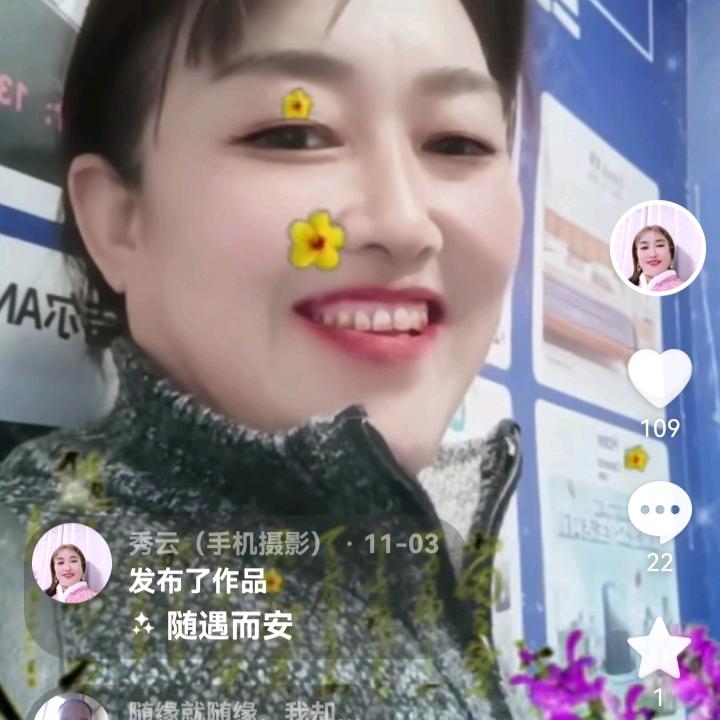
Task: Open 秀云's avatar beside the post caption
Action: tap(71, 564)
